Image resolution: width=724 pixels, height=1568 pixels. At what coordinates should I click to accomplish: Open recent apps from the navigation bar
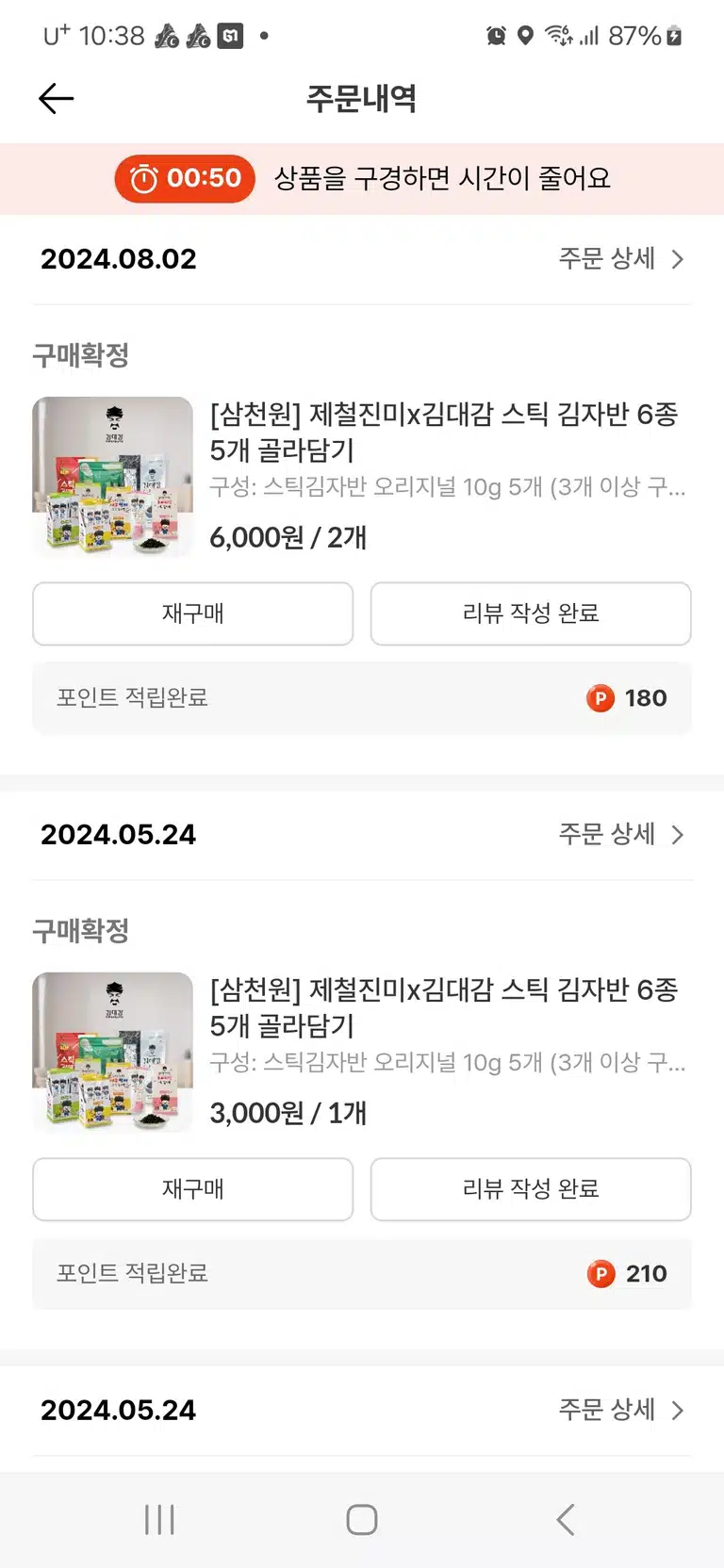click(159, 1519)
